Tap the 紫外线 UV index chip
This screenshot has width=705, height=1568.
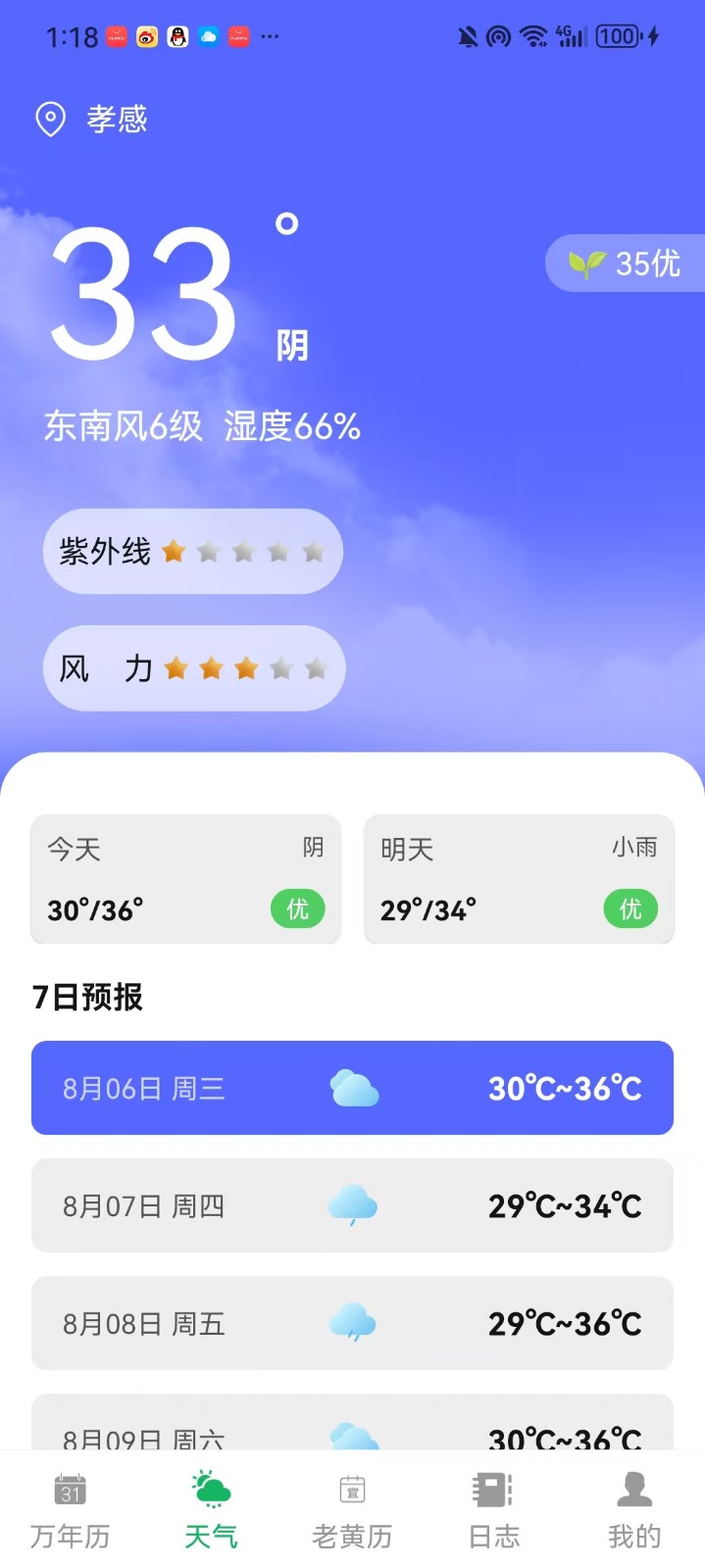pyautogui.click(x=193, y=552)
